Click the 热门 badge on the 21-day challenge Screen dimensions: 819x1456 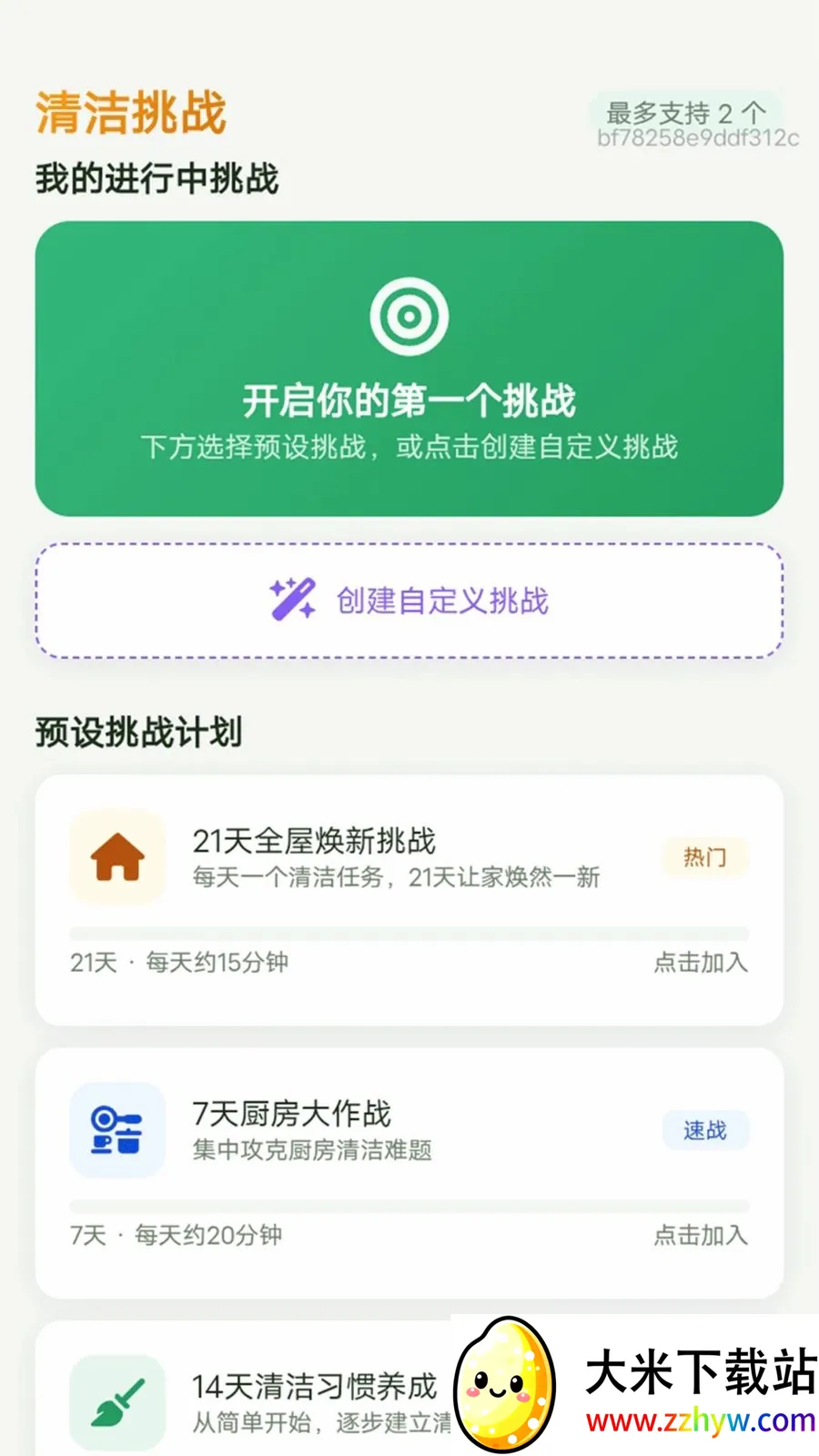point(704,856)
